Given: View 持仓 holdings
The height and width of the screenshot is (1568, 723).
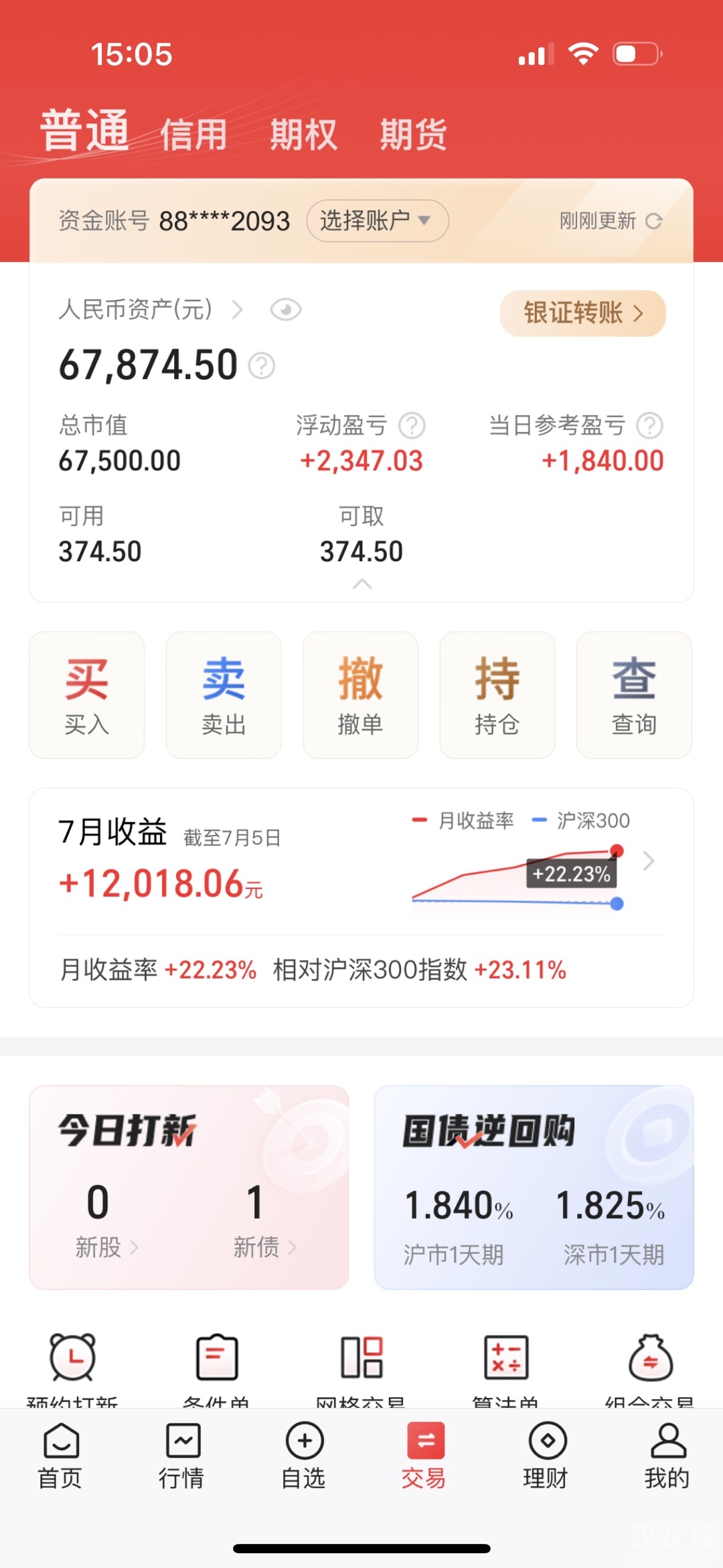Looking at the screenshot, I should pyautogui.click(x=497, y=695).
